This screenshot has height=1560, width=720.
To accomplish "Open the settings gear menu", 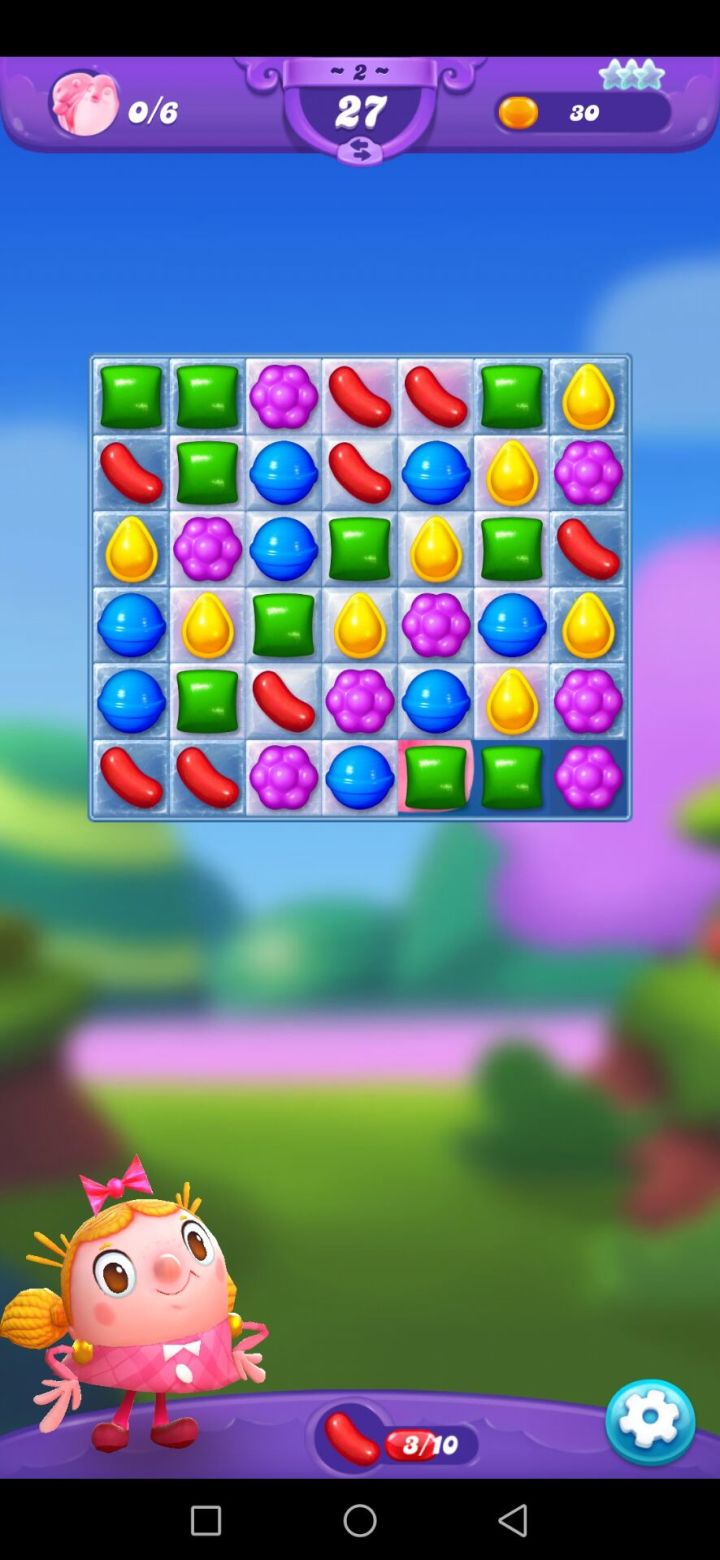I will [650, 1421].
